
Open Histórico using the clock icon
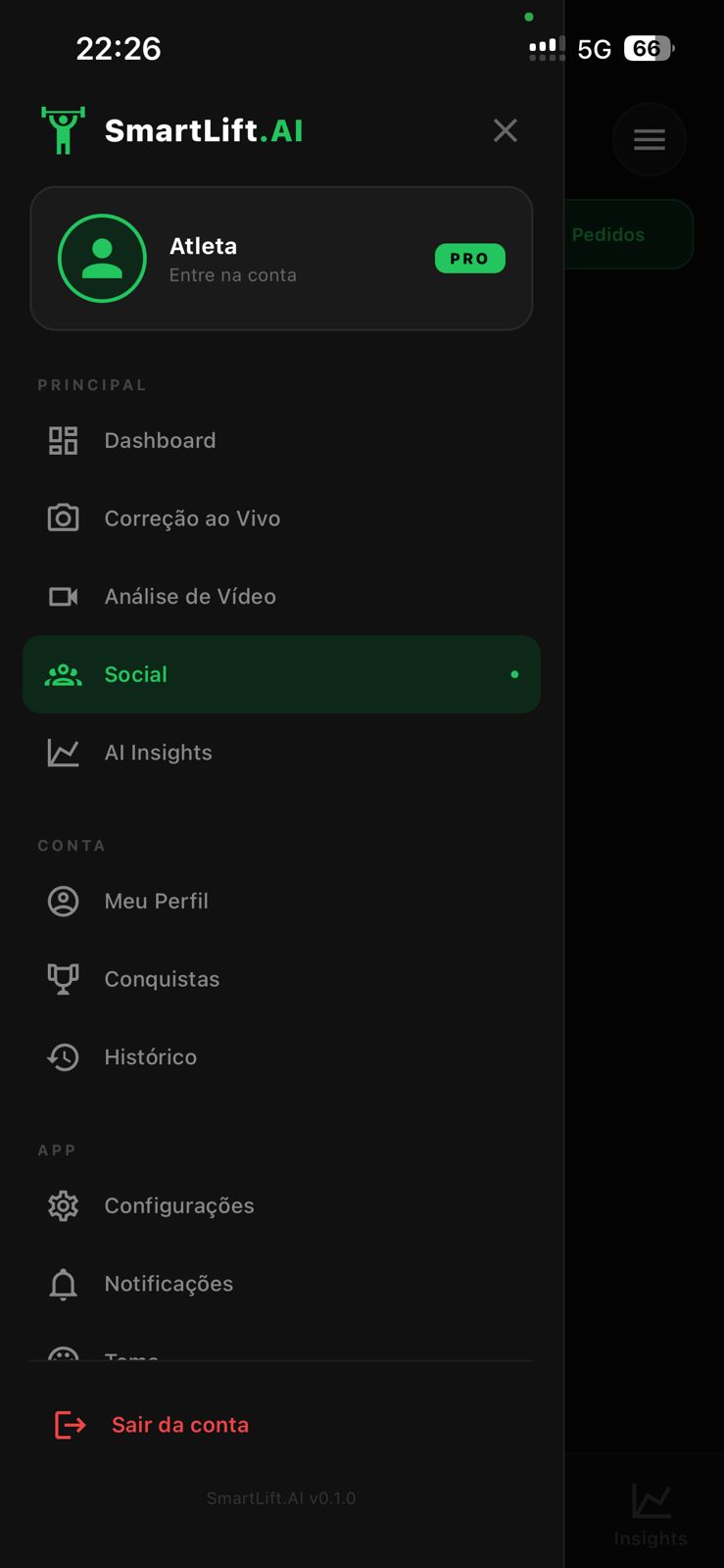point(63,1056)
